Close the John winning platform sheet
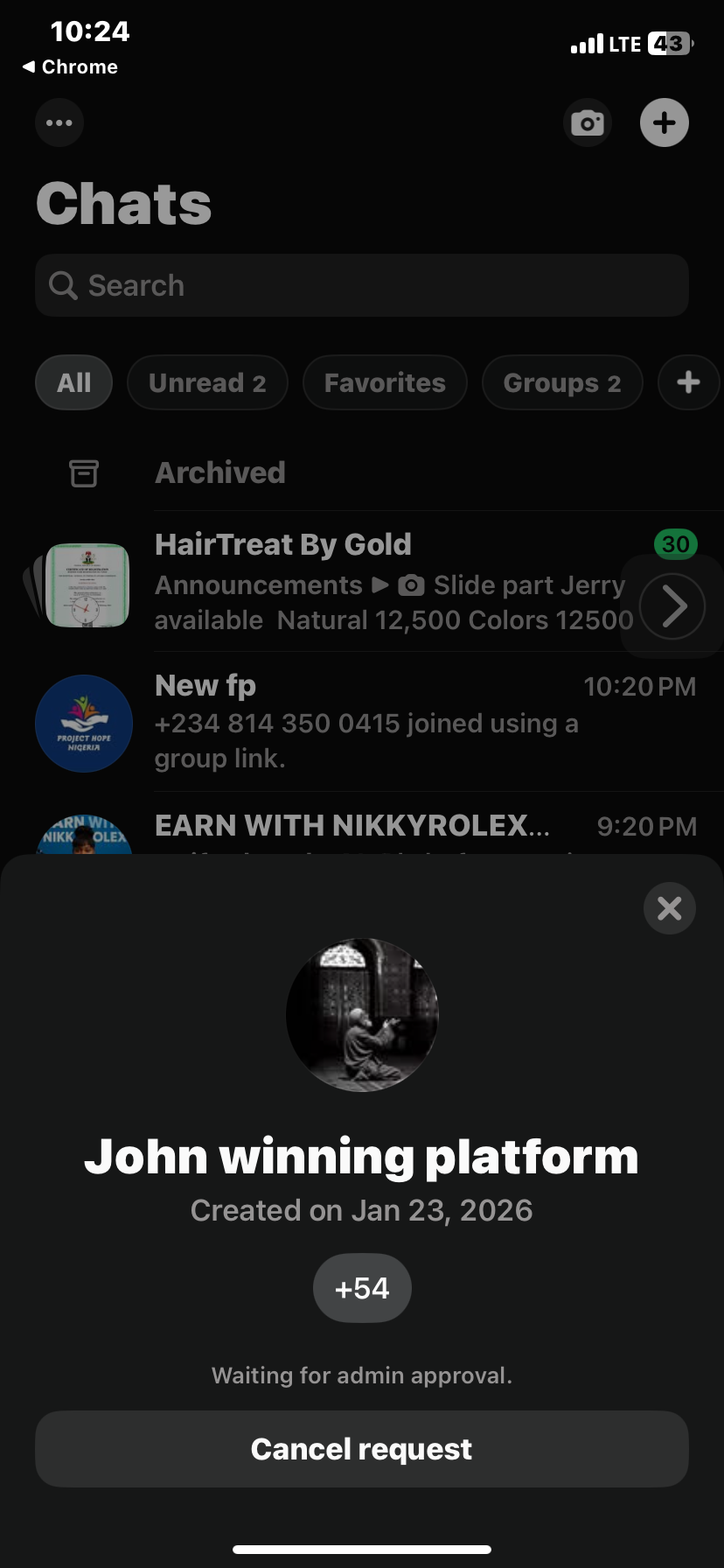Viewport: 724px width, 1568px height. [669, 908]
